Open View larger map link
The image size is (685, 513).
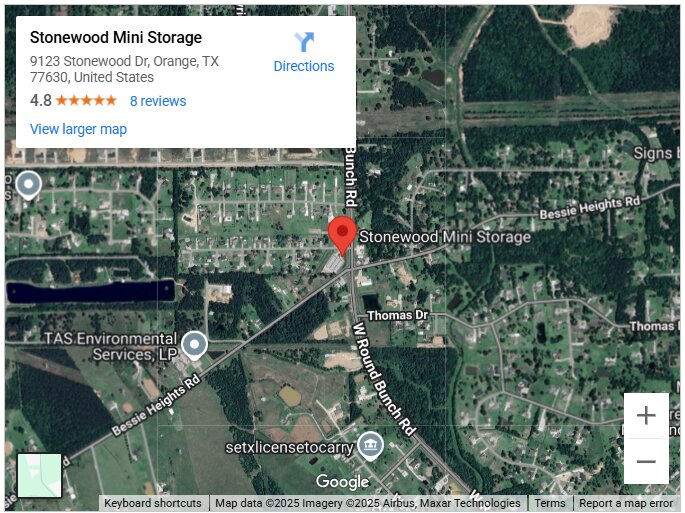click(78, 129)
